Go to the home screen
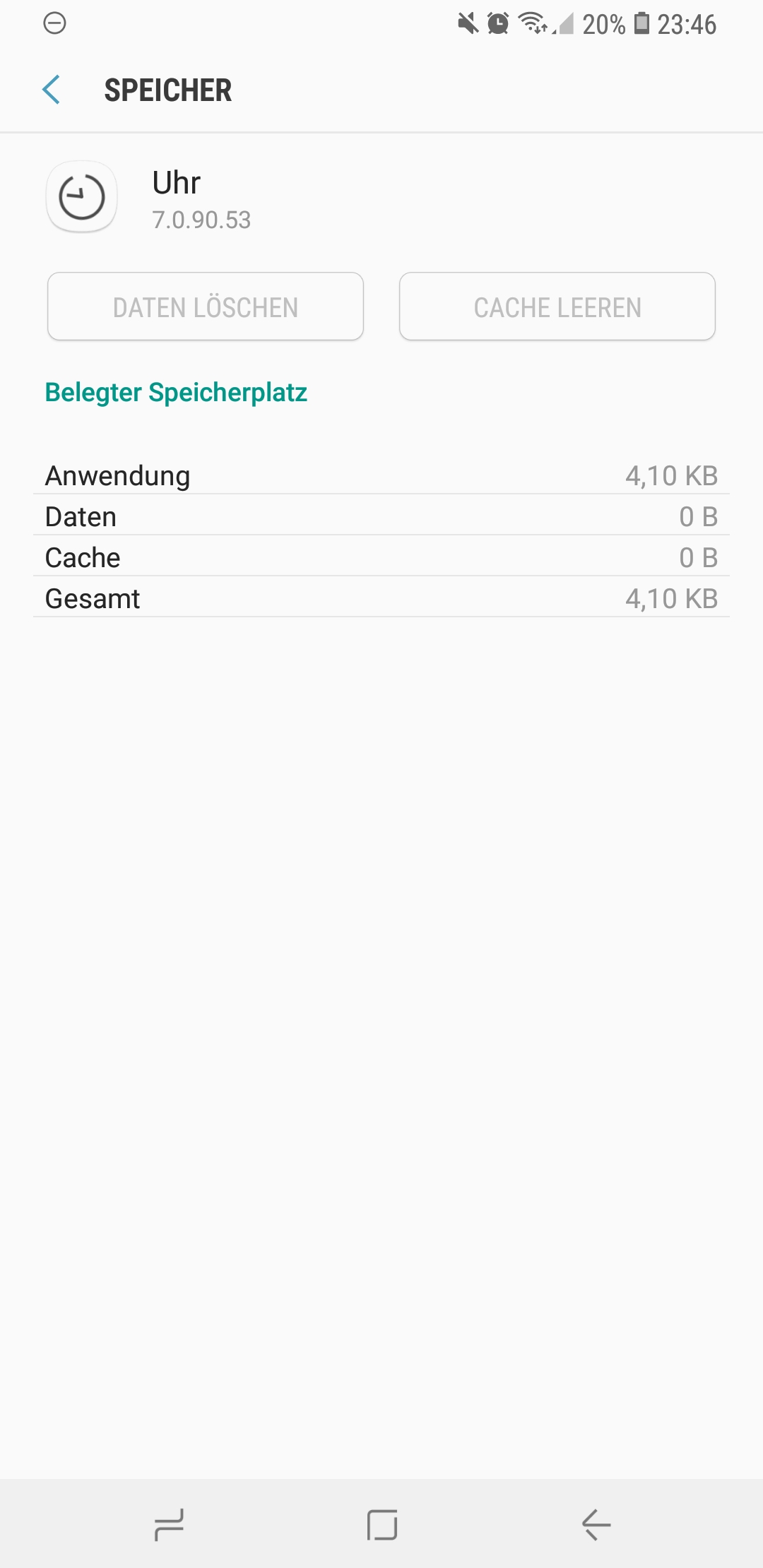Image resolution: width=763 pixels, height=1568 pixels. pos(381,1524)
